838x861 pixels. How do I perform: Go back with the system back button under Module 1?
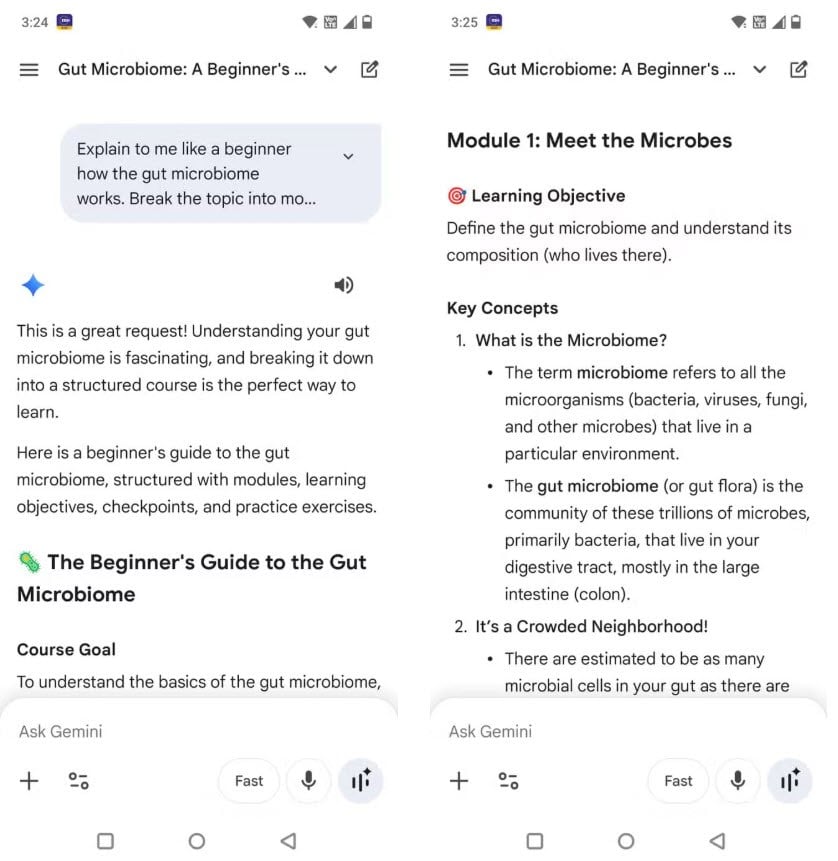(x=717, y=841)
